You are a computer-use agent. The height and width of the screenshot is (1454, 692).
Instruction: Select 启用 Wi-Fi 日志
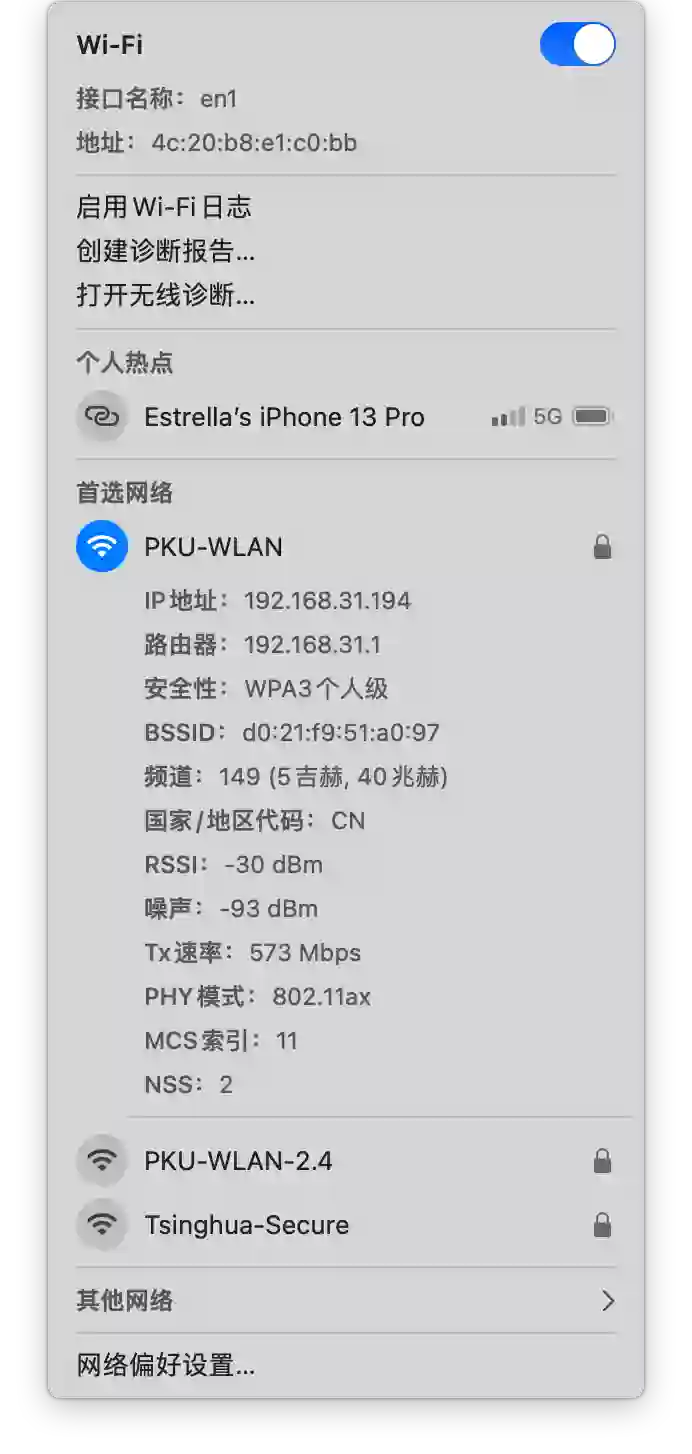click(x=164, y=207)
